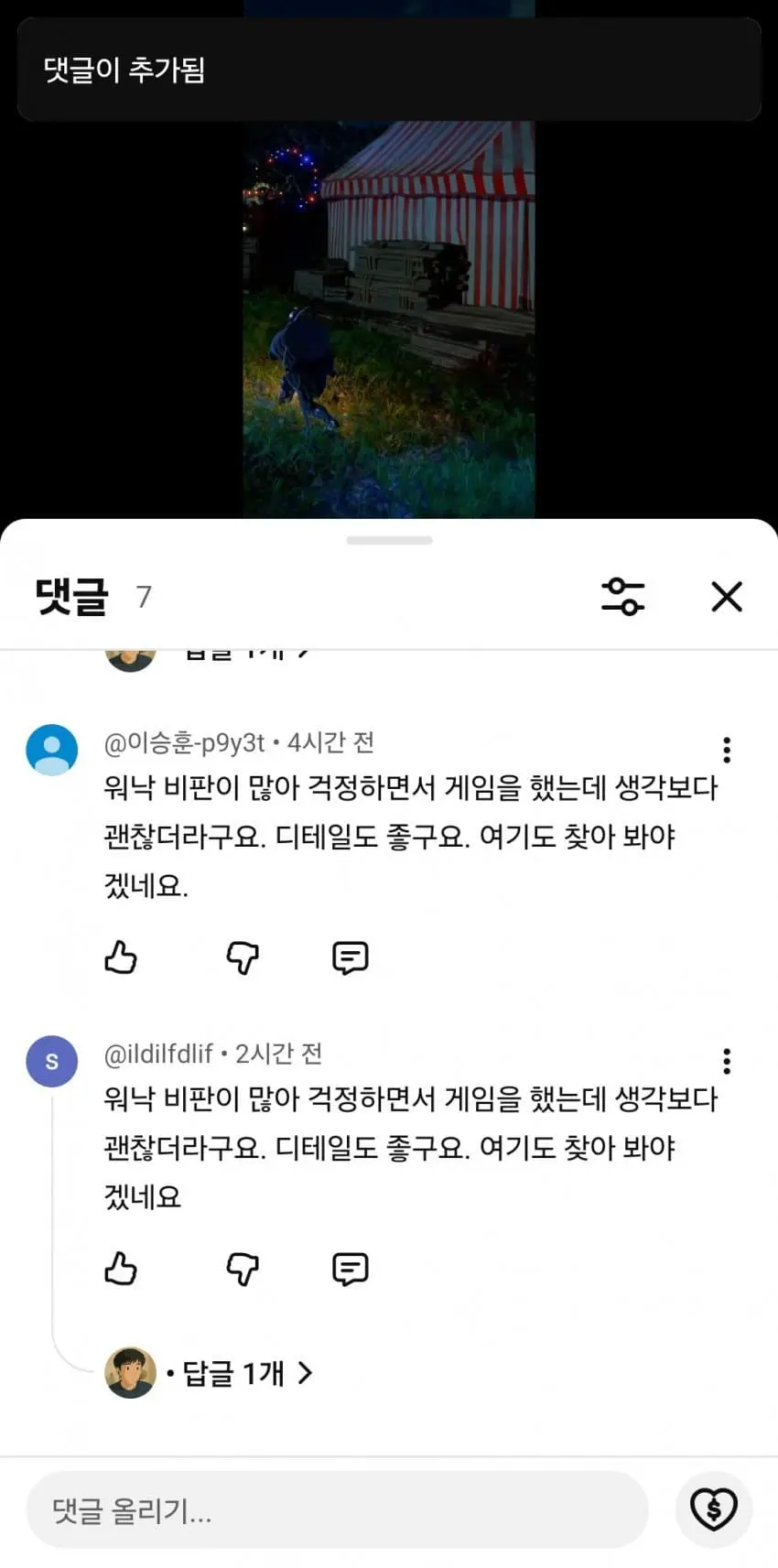Click the dislike icon on ildilfdlif's comment
778x1568 pixels.
242,1270
